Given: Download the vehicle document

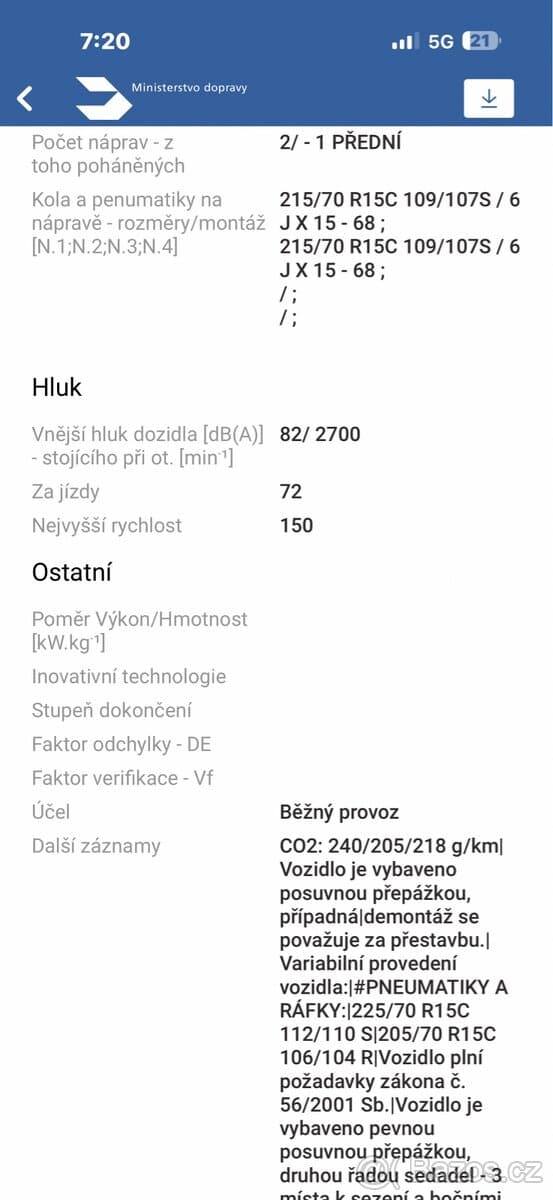Looking at the screenshot, I should (489, 98).
